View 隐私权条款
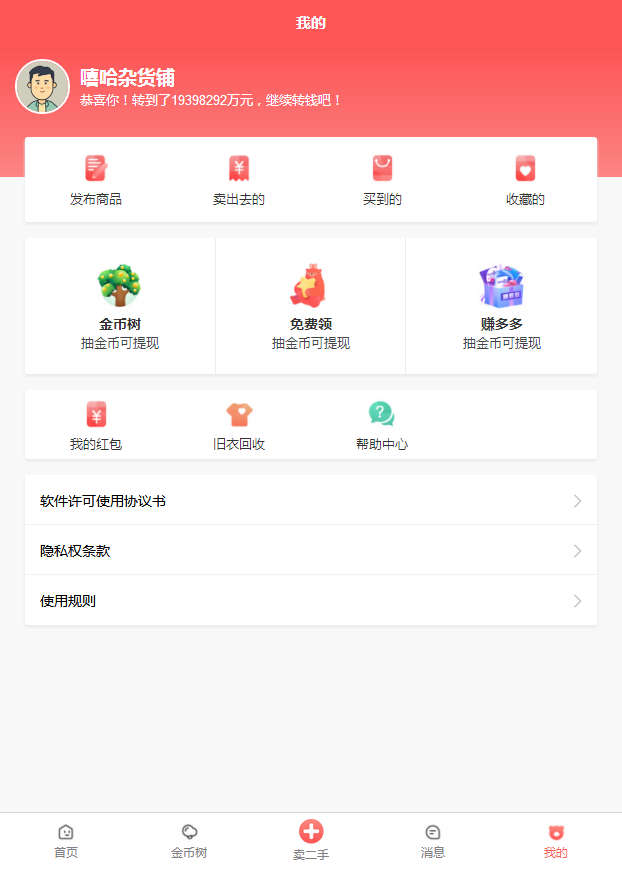622x870 pixels. [x=310, y=551]
